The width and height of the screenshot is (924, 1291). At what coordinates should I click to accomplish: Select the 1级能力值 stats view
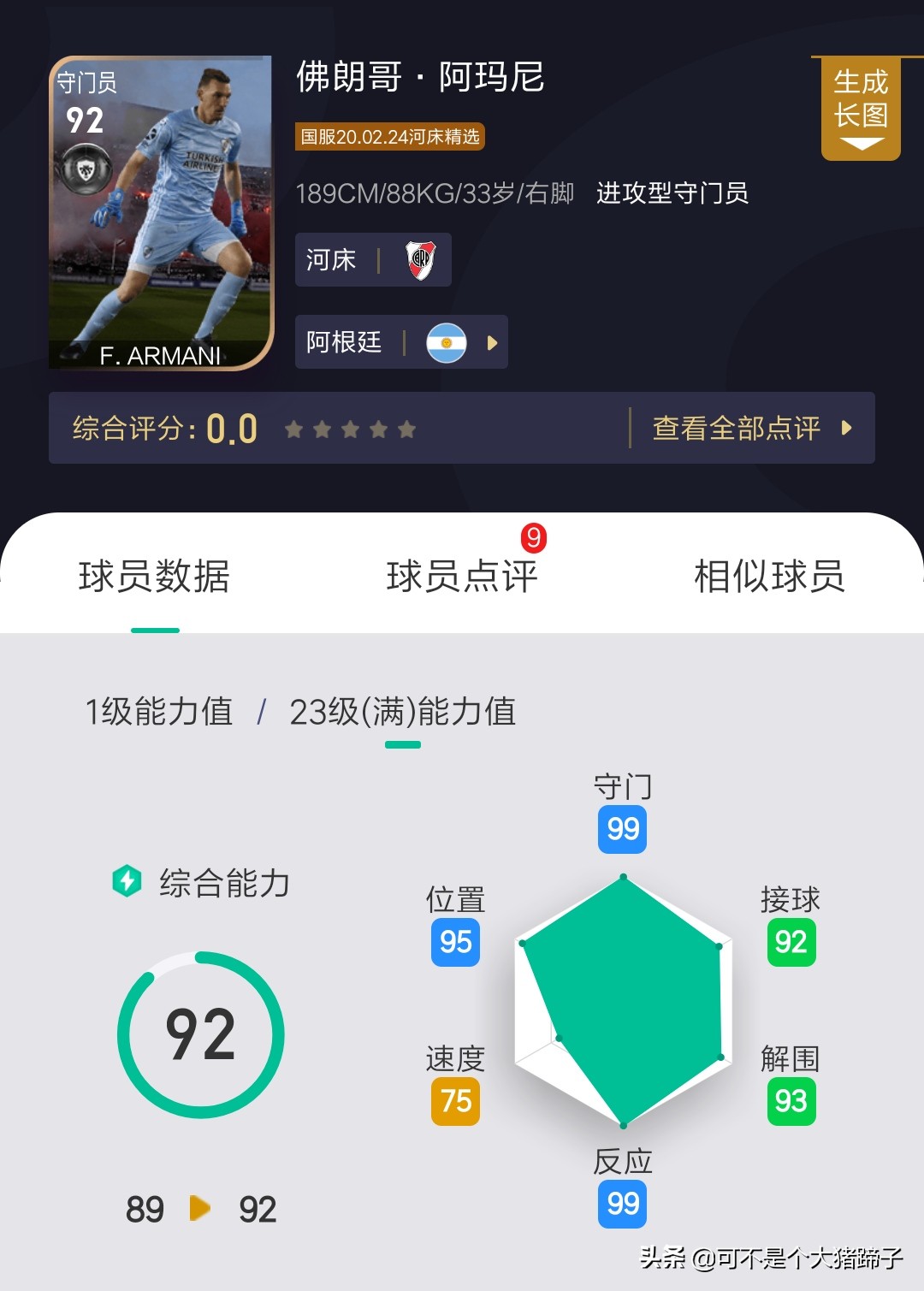159,712
